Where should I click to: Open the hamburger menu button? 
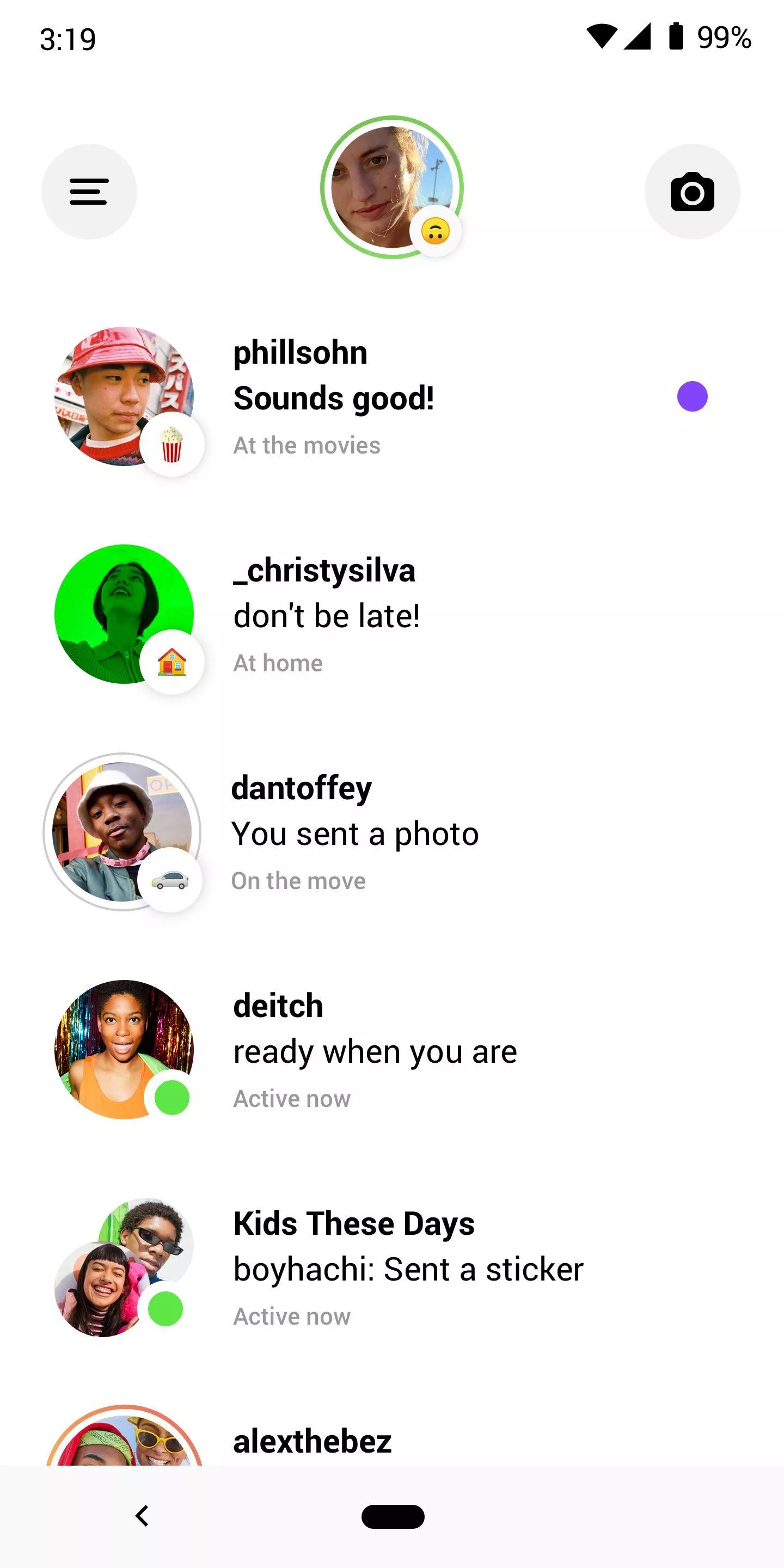pyautogui.click(x=89, y=192)
